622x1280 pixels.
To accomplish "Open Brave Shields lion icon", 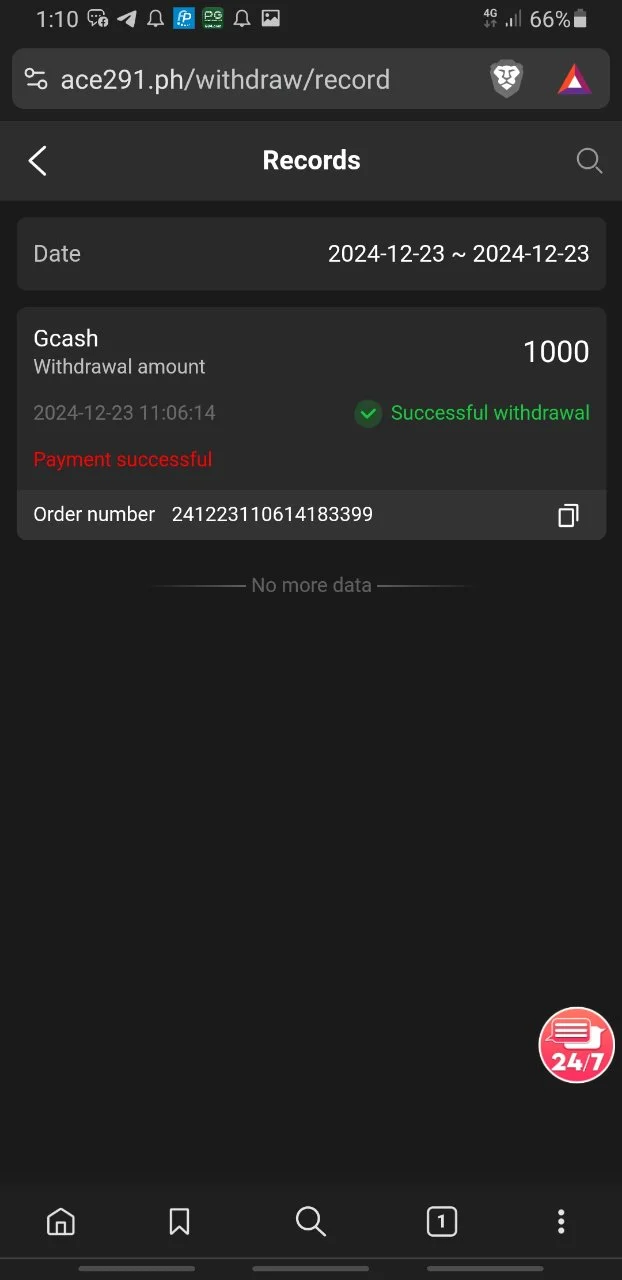I will (507, 80).
